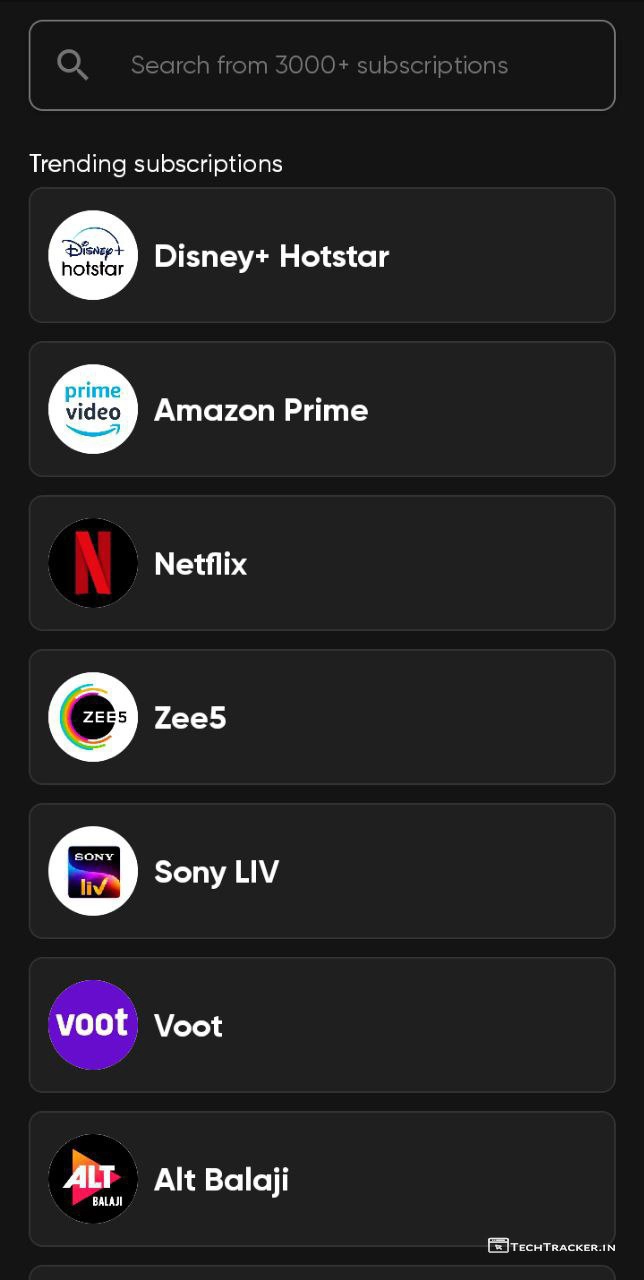The height and width of the screenshot is (1280, 644).
Task: Open the Disney+ Hotstar subscription
Action: (x=321, y=256)
